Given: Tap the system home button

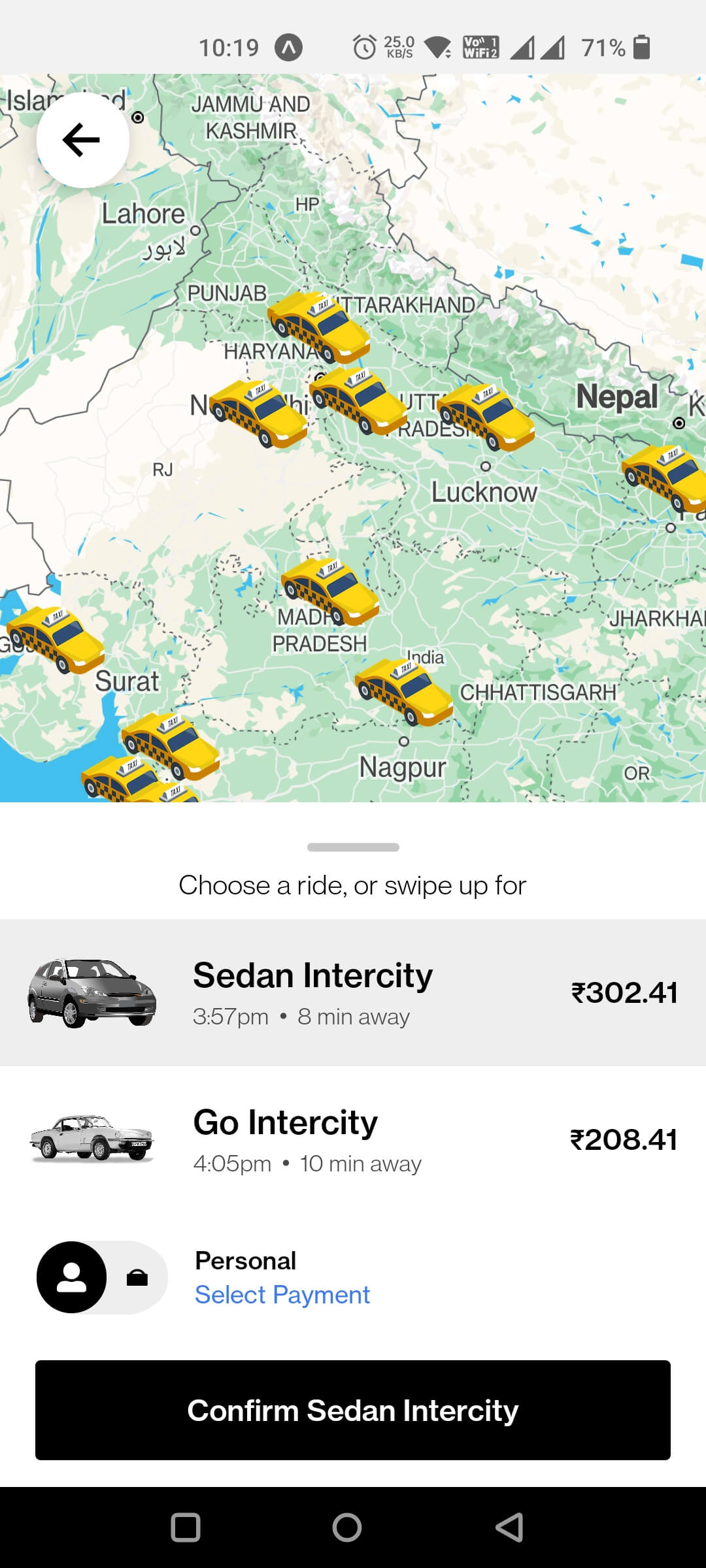Looking at the screenshot, I should (x=346, y=1527).
